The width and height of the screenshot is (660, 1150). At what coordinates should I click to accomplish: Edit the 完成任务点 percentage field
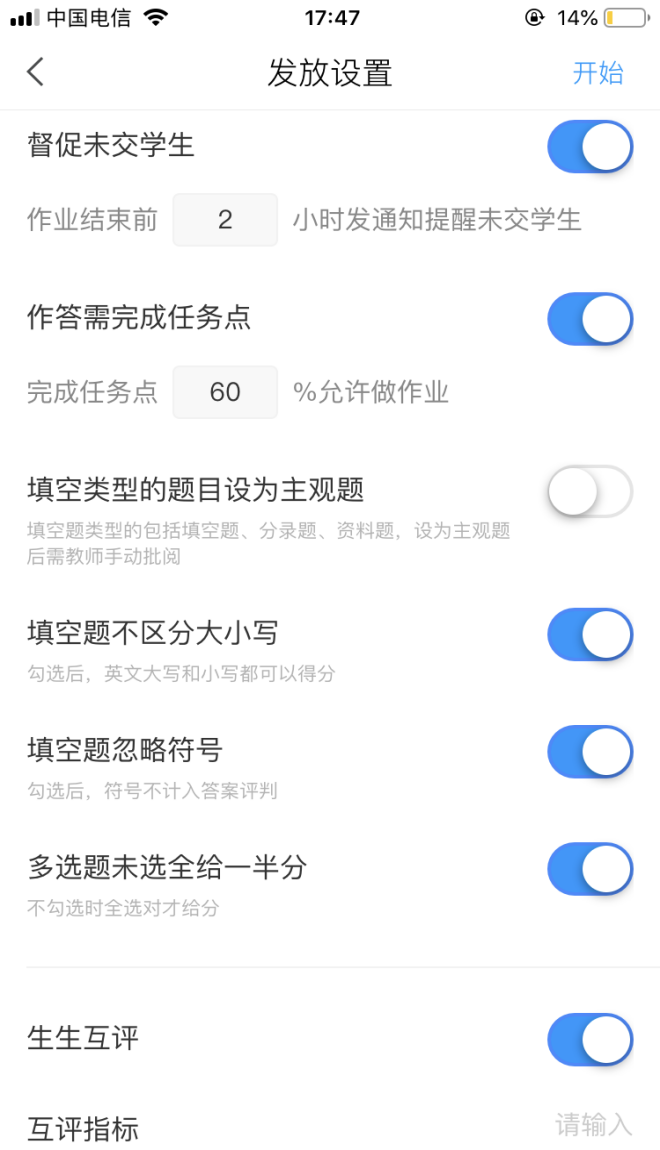click(225, 392)
